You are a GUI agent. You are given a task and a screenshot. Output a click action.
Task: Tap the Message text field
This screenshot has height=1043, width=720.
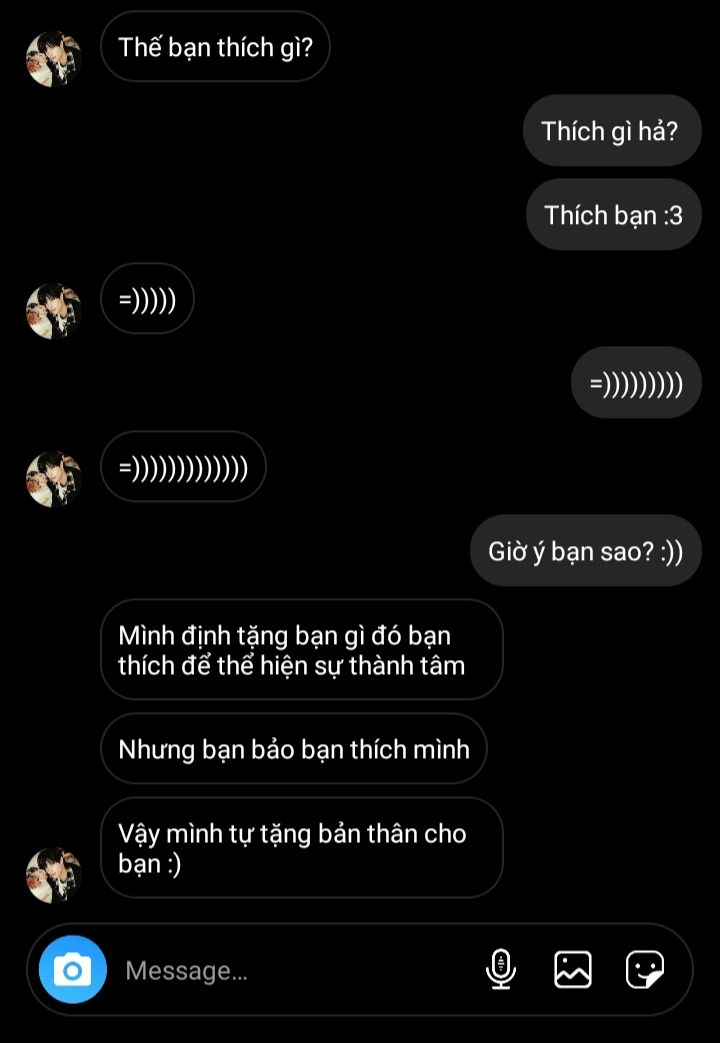pos(290,970)
